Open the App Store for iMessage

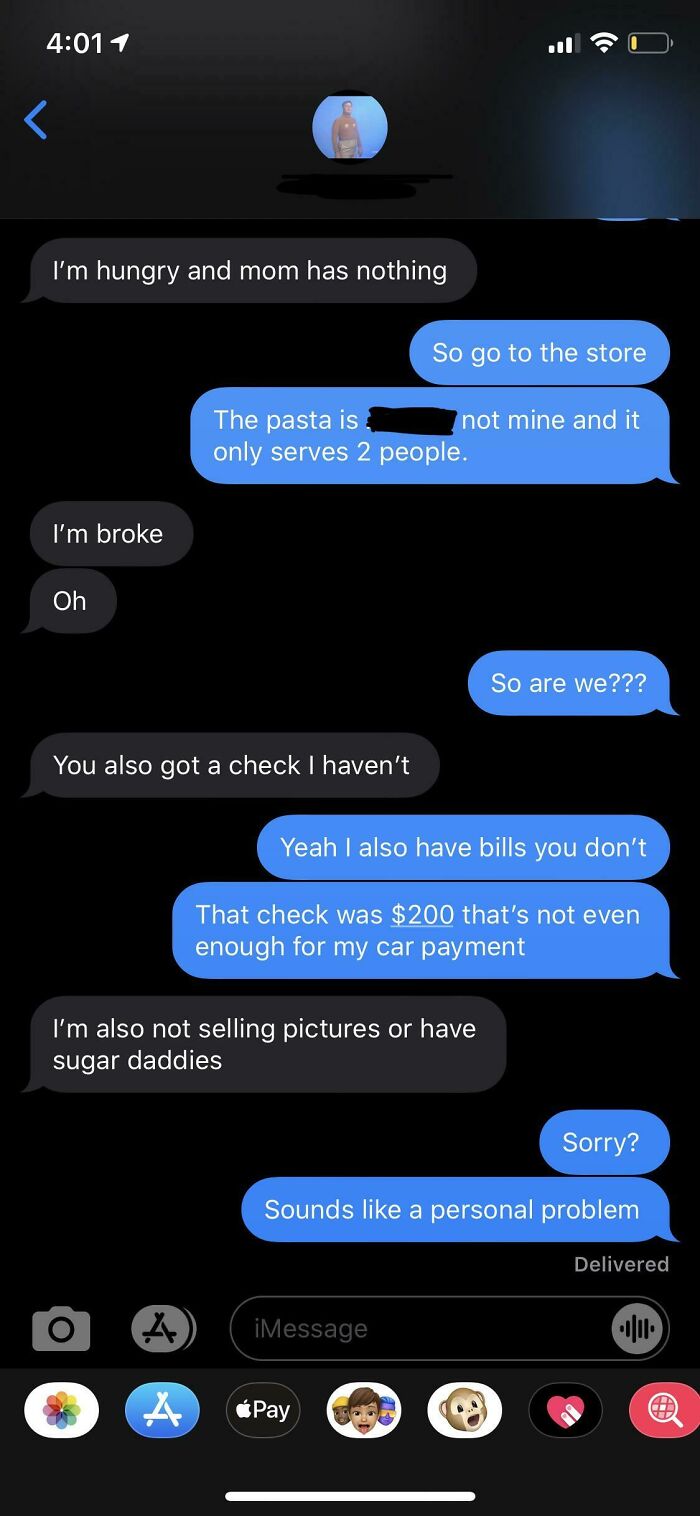coord(162,1410)
